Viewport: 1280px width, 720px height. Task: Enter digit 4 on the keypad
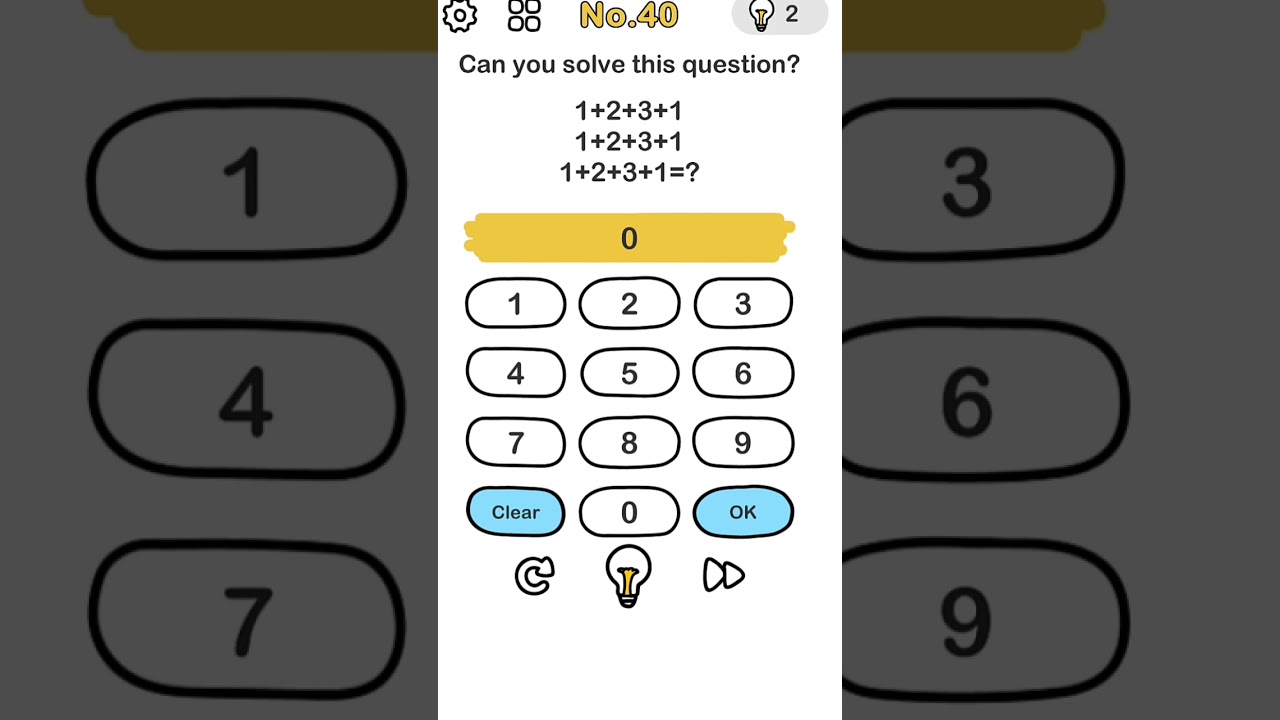(x=516, y=373)
